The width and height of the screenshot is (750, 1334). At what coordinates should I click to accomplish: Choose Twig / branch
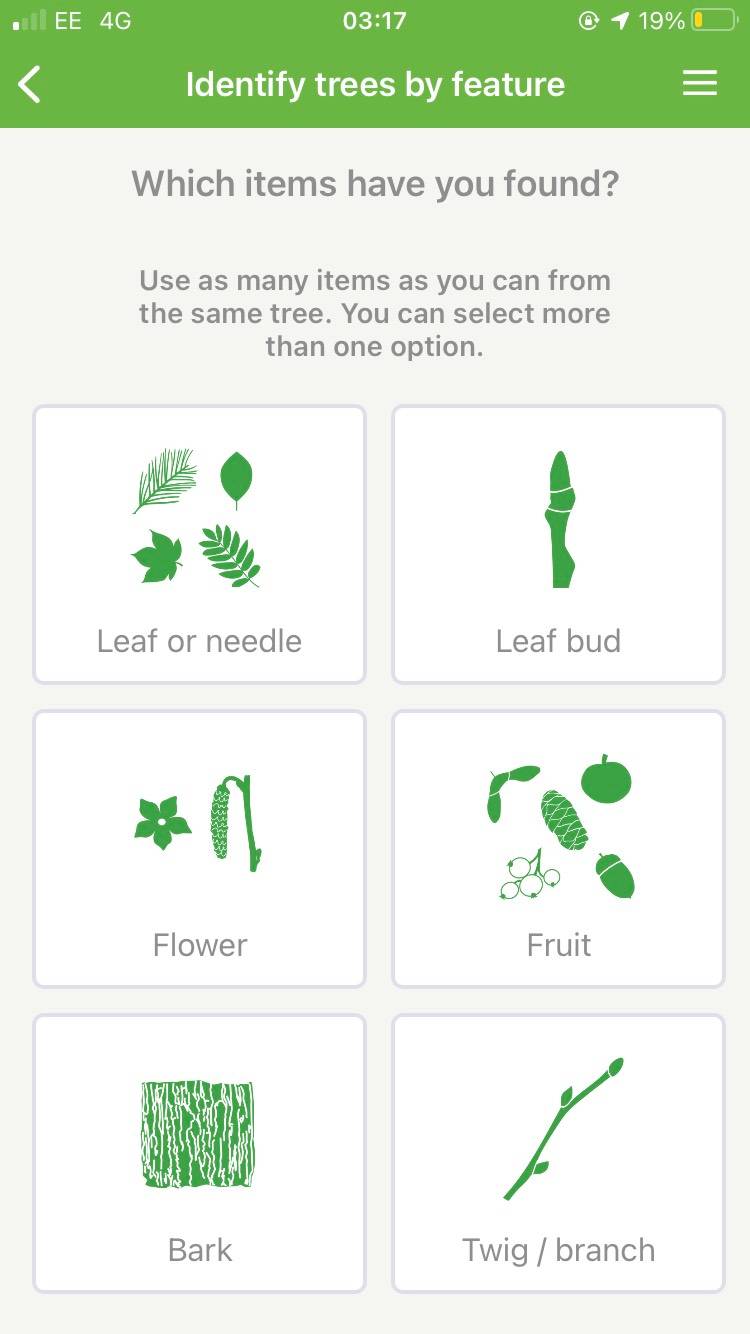558,1153
